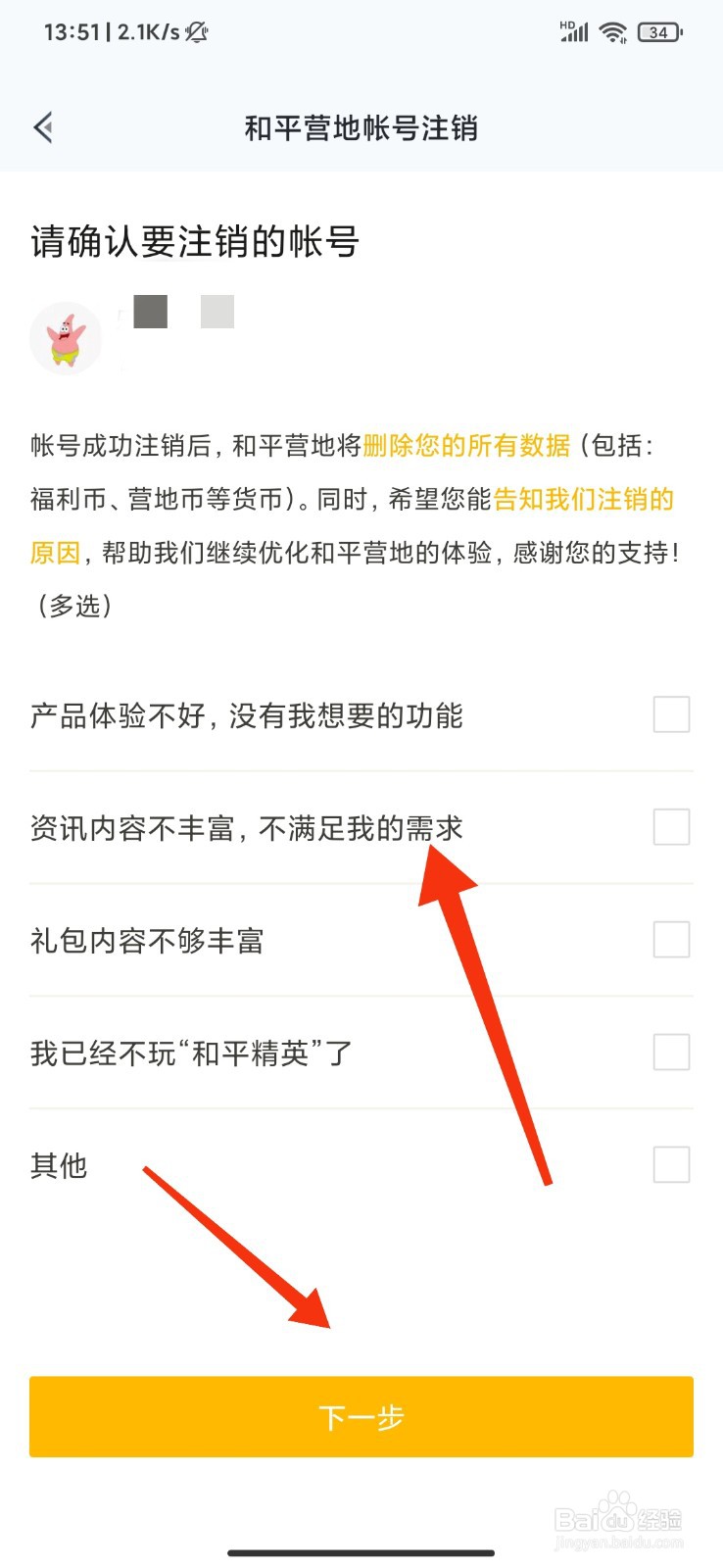The width and height of the screenshot is (723, 1568).
Task: Tap the 下一步 confirmation button
Action: click(361, 1417)
